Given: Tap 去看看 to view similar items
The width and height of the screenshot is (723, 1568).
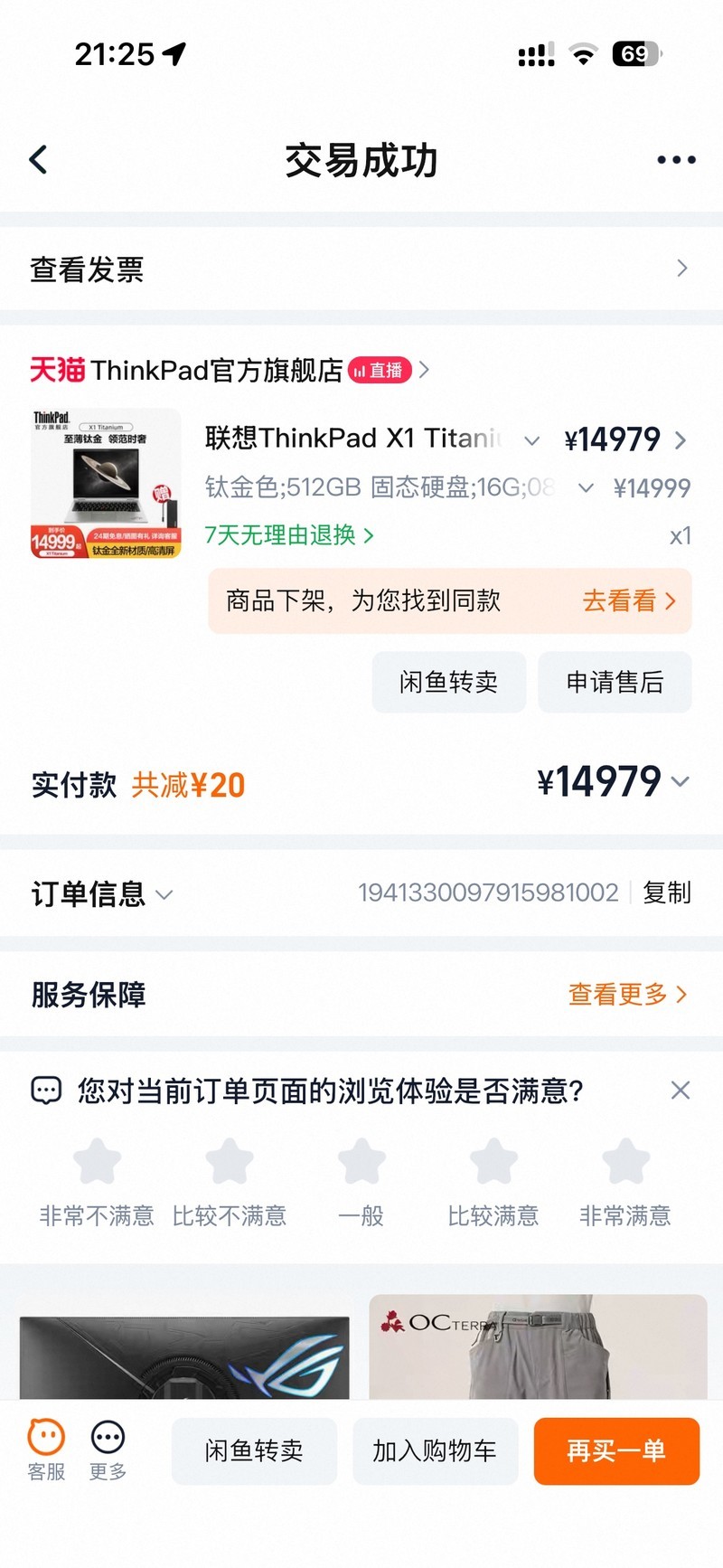Looking at the screenshot, I should coord(629,601).
